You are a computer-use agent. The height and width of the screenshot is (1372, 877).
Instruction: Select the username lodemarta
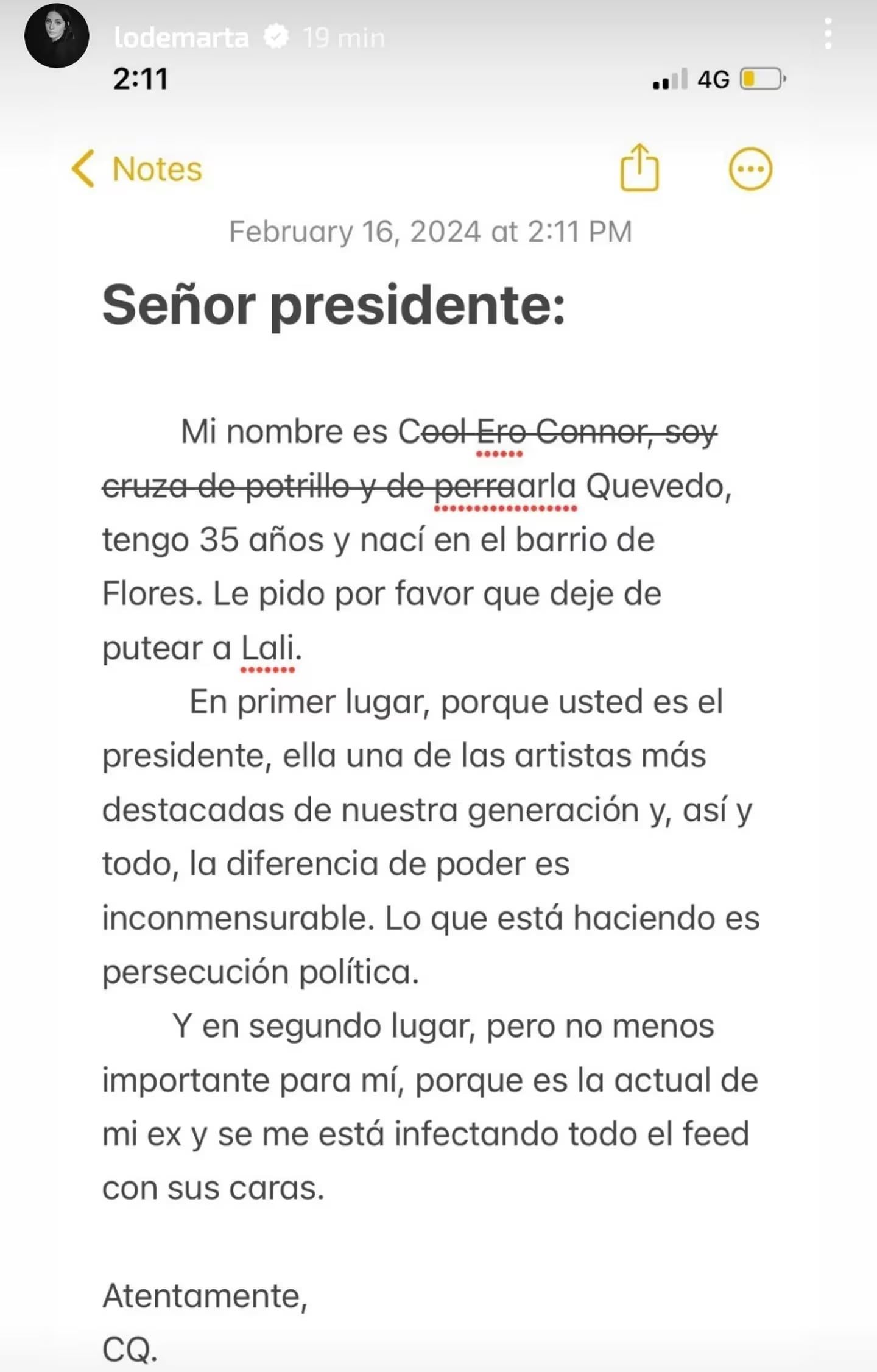coord(183,37)
